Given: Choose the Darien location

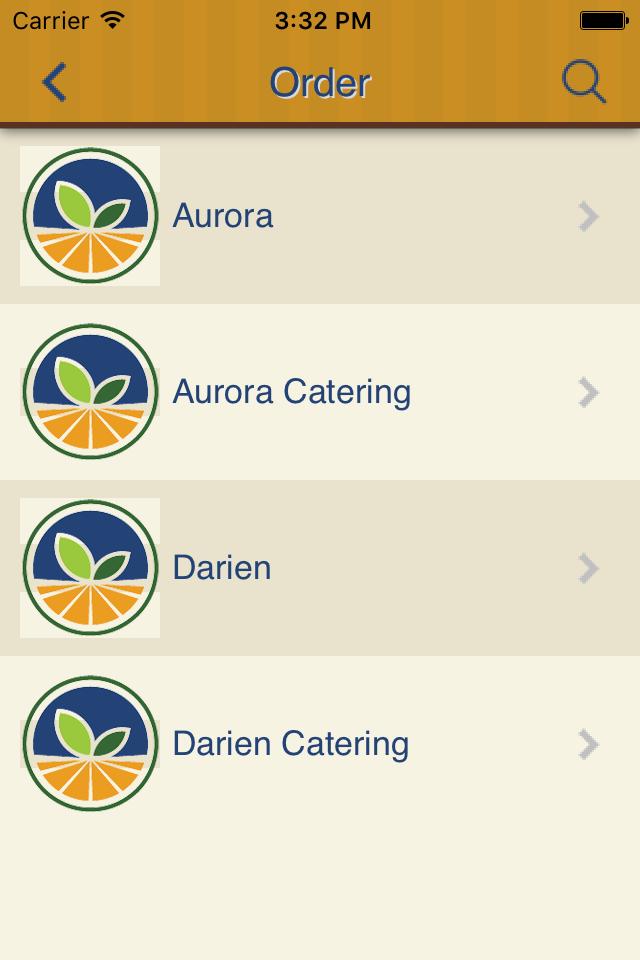Looking at the screenshot, I should (320, 568).
